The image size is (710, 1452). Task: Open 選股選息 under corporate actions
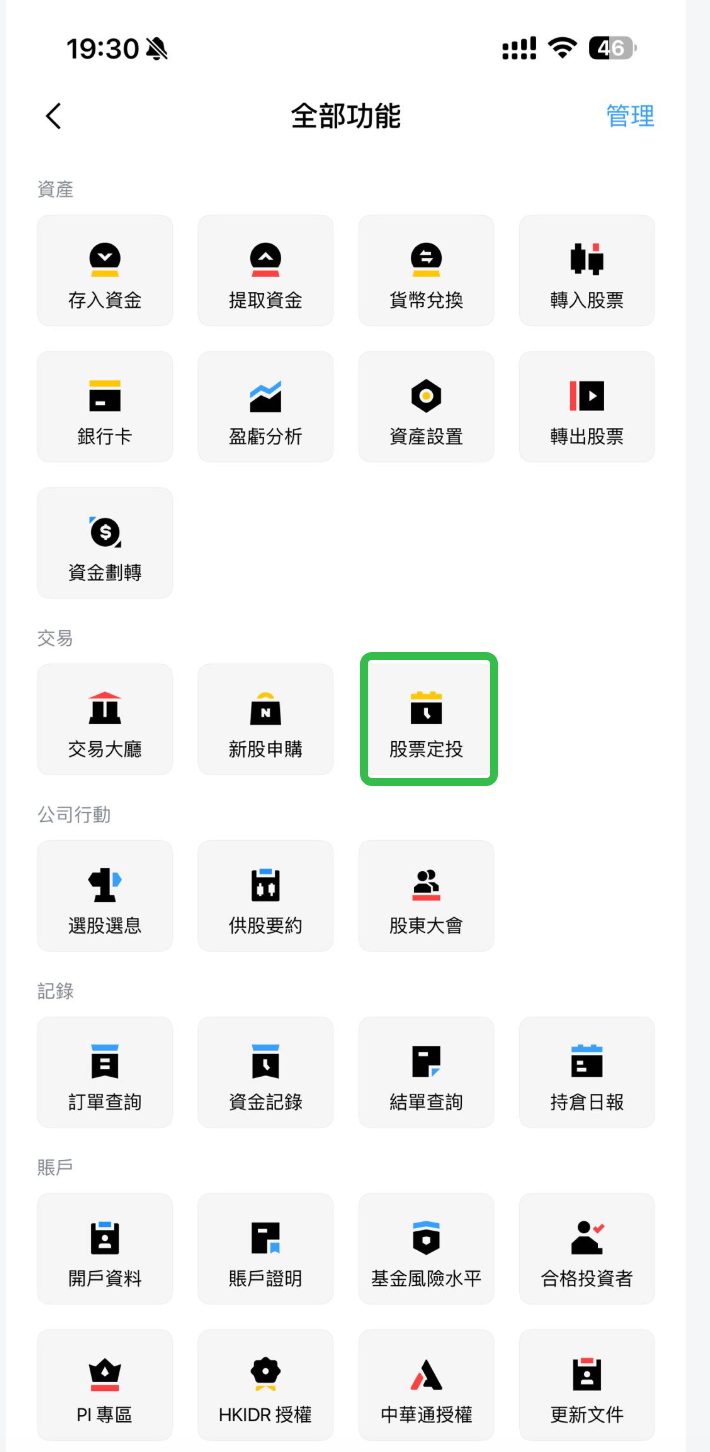pos(105,896)
